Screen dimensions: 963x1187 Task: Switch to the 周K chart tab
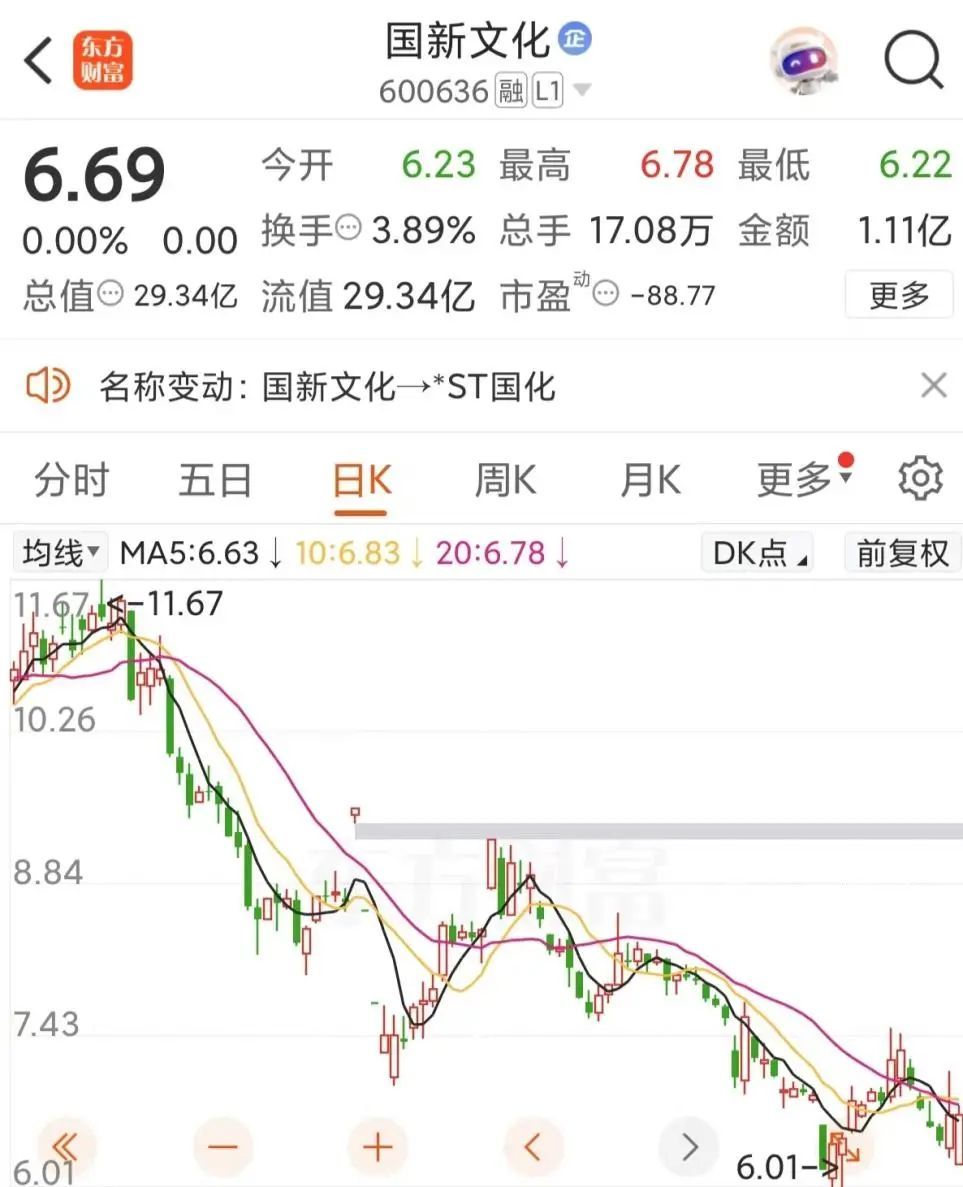tap(505, 481)
